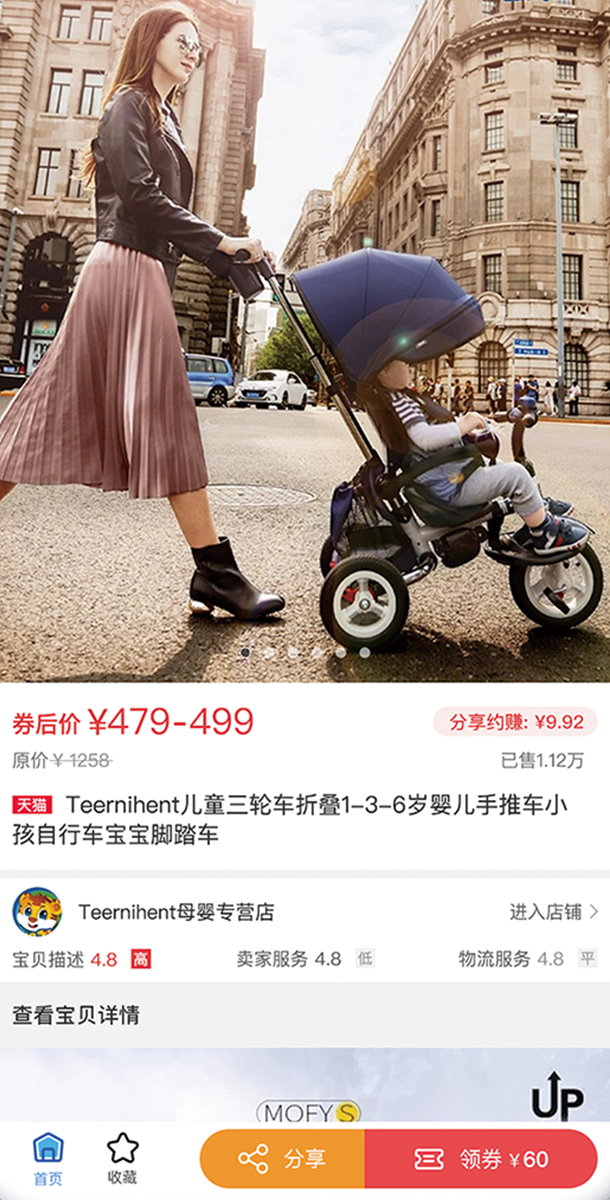Go to the 首页 home tab
This screenshot has width=610, height=1200.
(48, 1158)
